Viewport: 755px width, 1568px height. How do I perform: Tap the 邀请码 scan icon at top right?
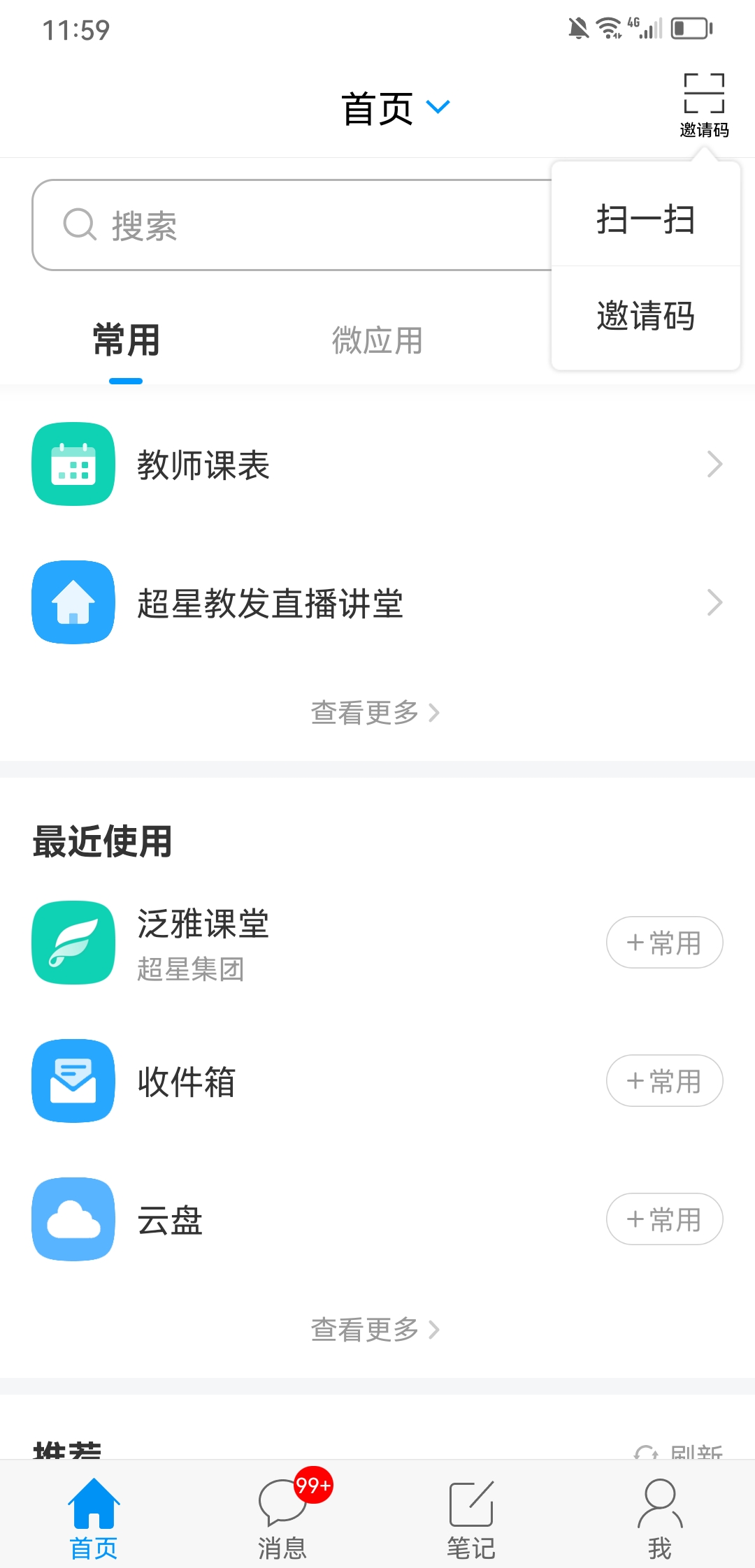(x=704, y=105)
